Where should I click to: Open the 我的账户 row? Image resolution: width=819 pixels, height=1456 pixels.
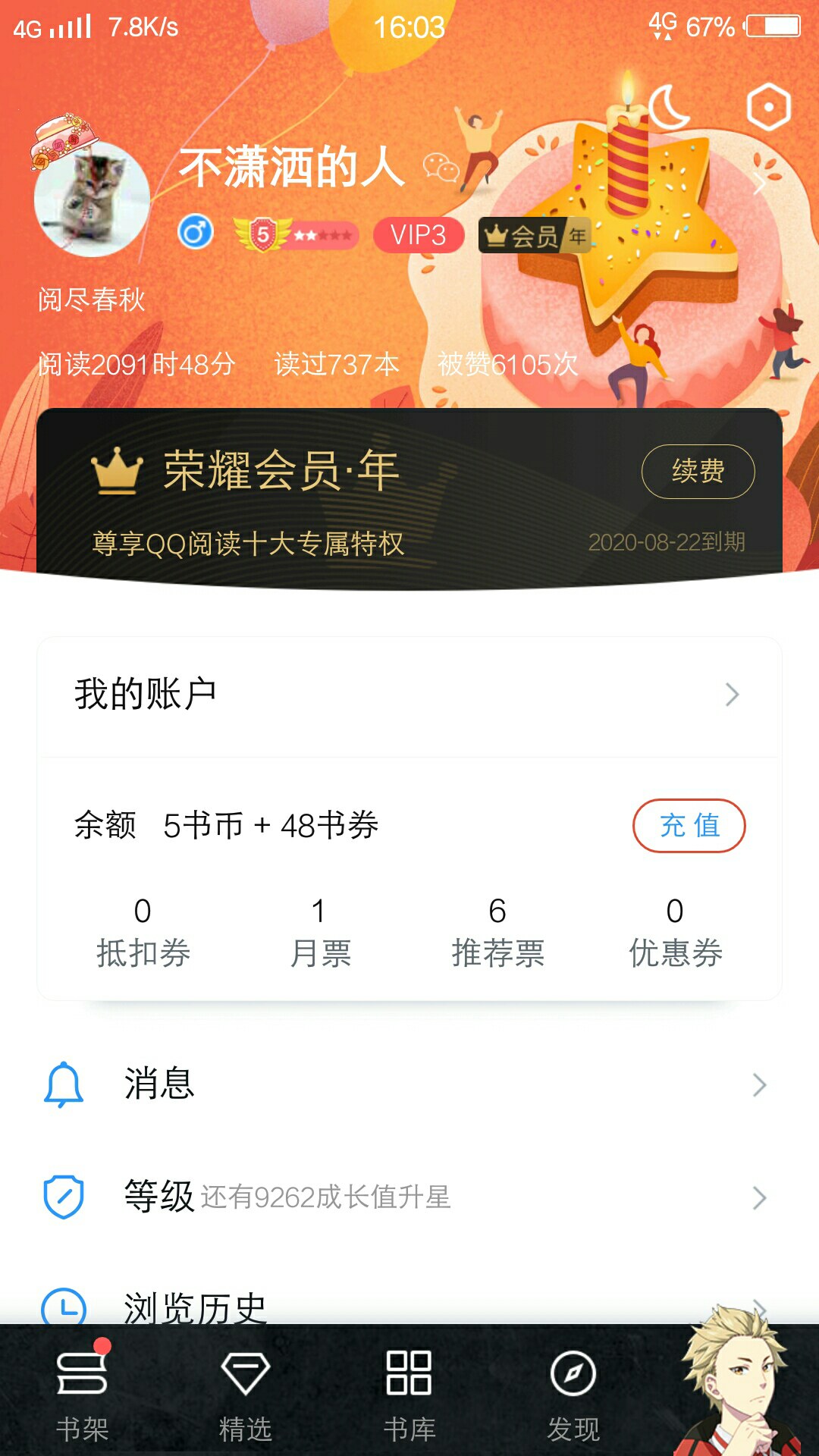tap(409, 695)
